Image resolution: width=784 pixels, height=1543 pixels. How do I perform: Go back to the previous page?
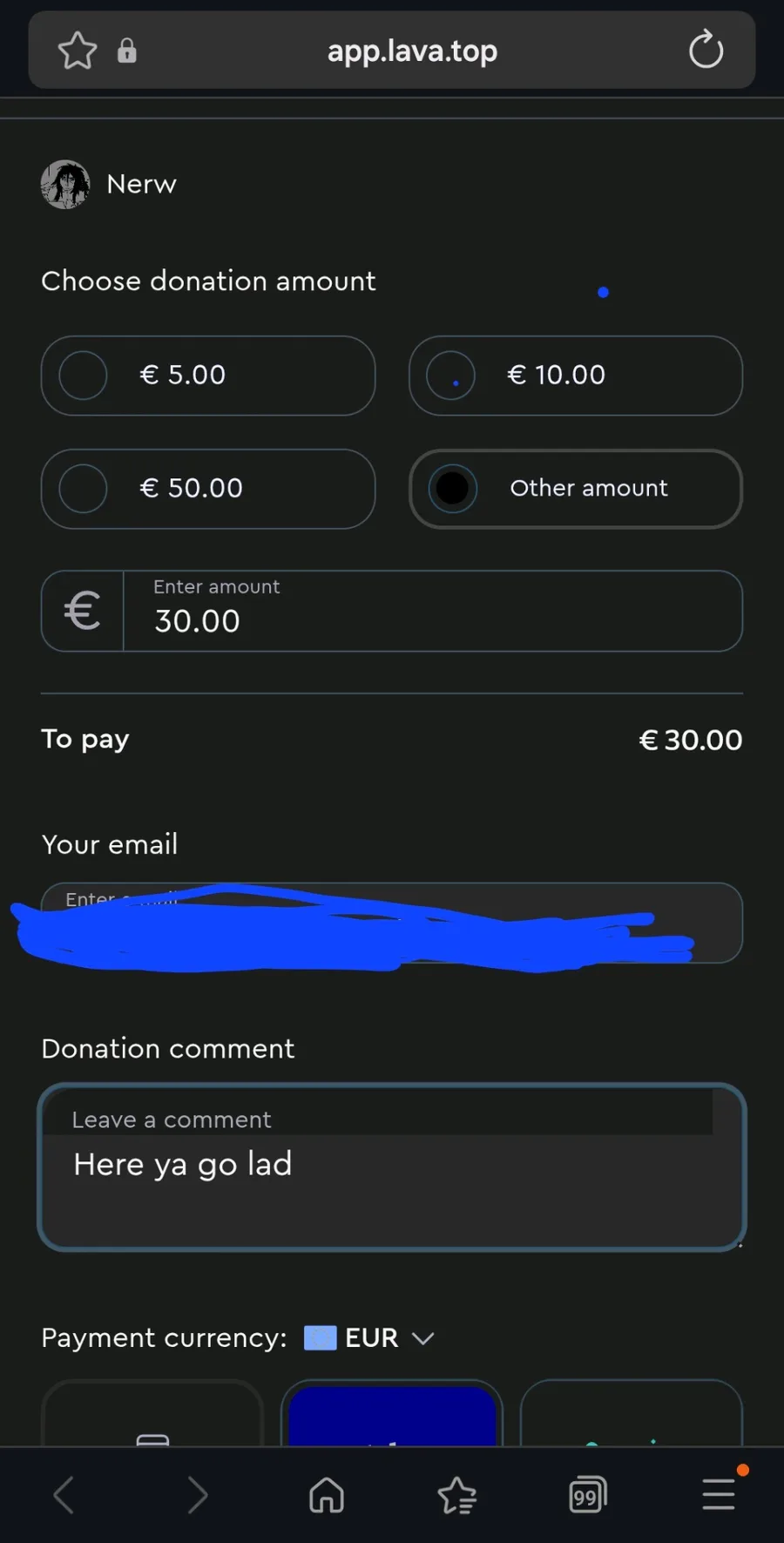point(64,1496)
